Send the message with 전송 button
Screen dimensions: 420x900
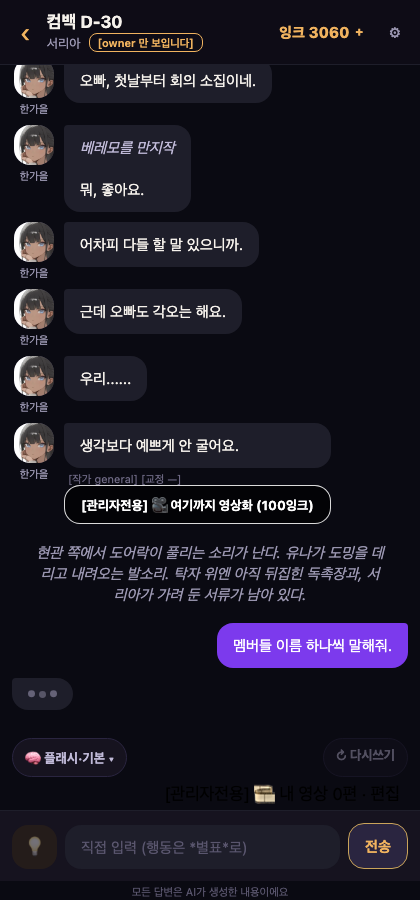point(378,846)
